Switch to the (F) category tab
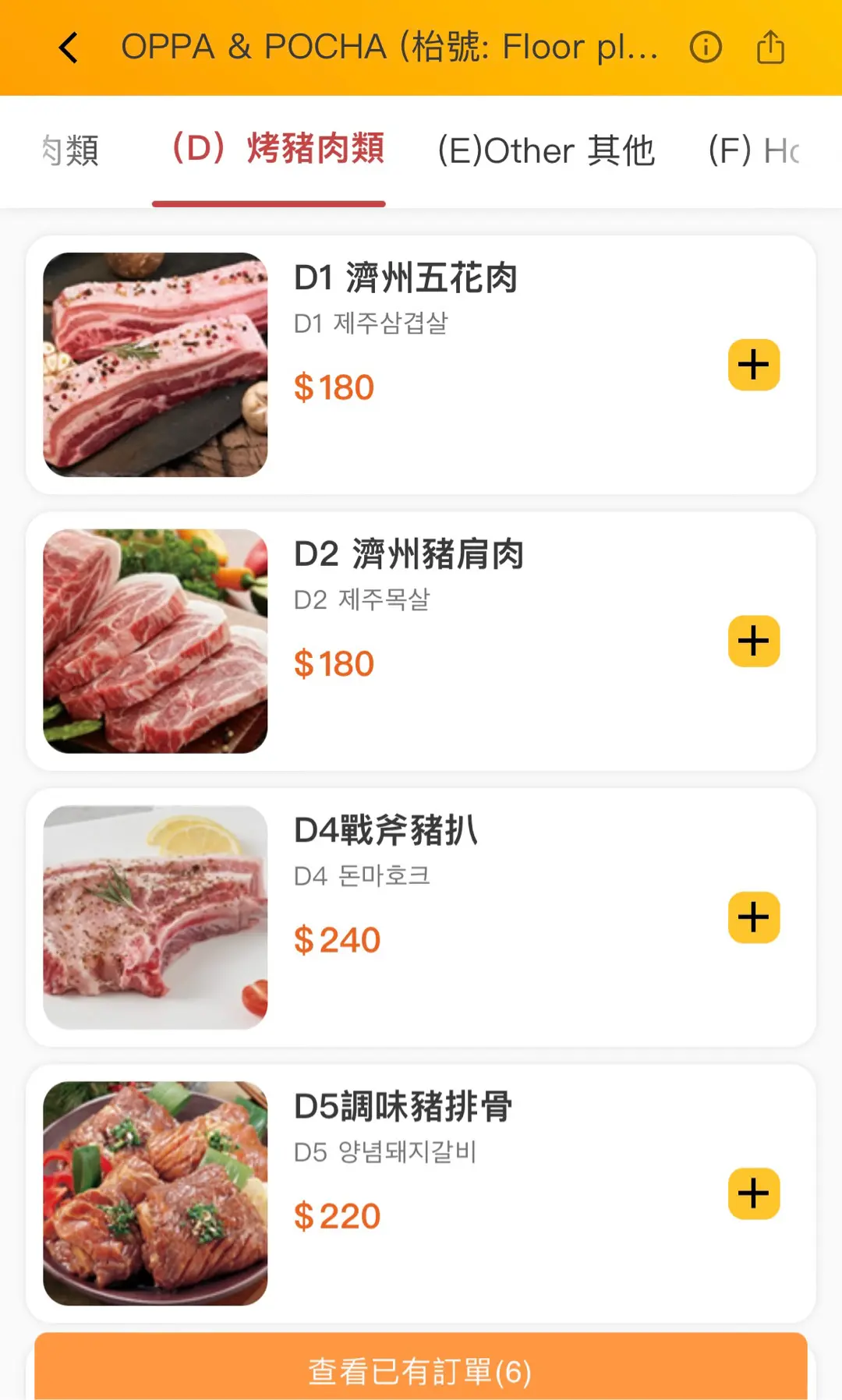The image size is (842, 1400). pos(753,150)
